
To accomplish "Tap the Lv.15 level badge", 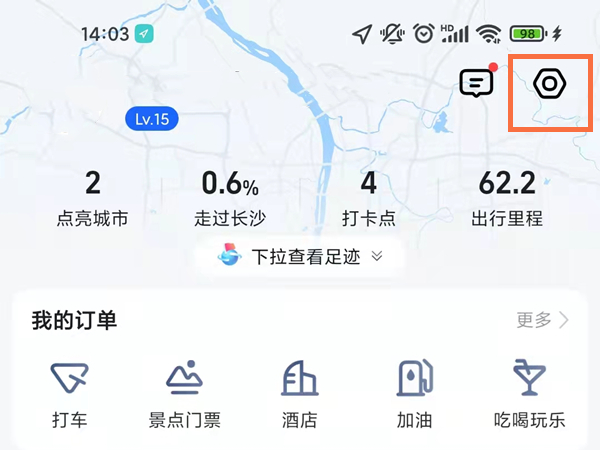I will pos(152,119).
